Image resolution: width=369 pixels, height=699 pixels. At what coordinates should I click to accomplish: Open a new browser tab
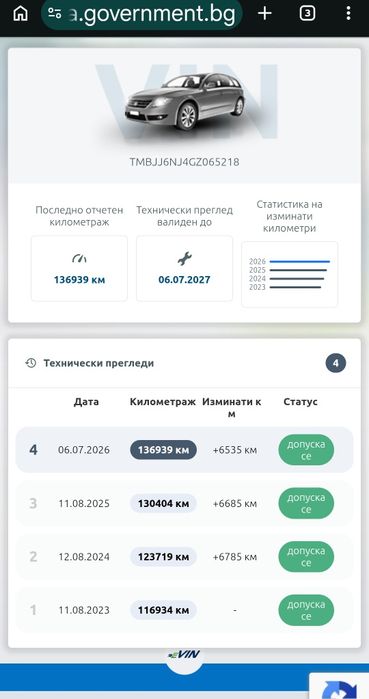(265, 13)
